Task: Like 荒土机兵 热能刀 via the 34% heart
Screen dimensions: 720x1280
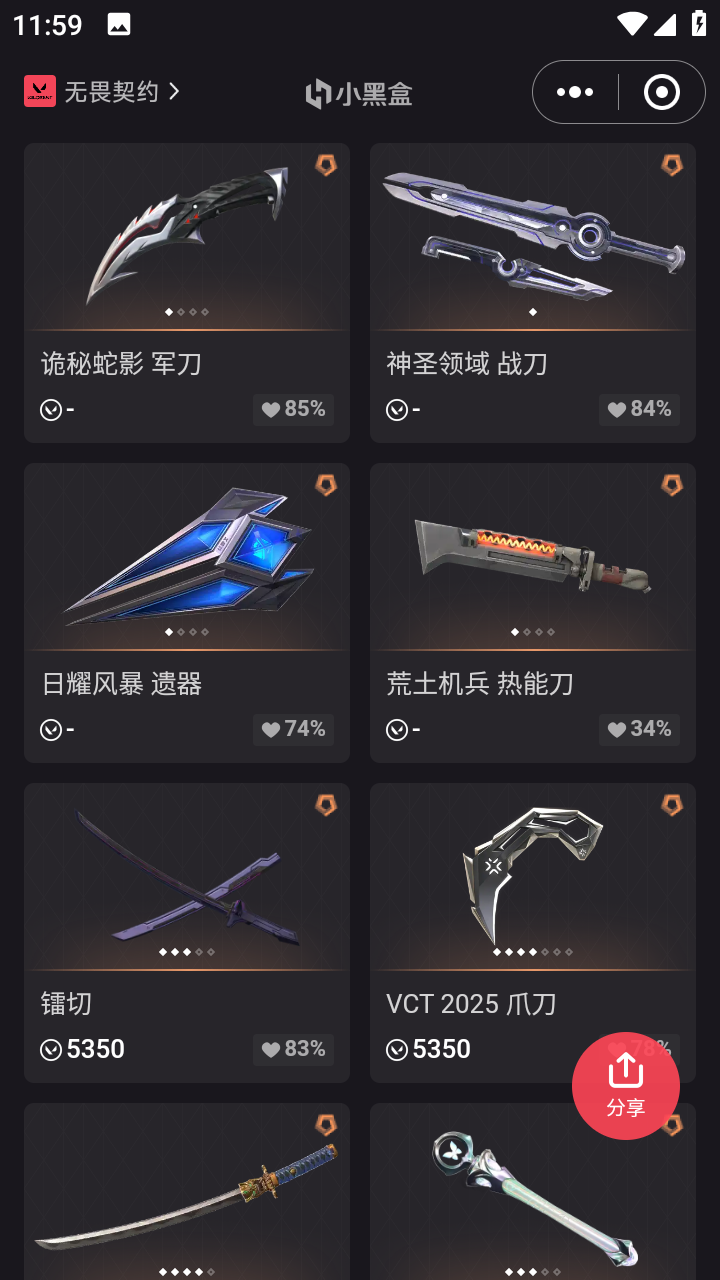Action: coord(639,729)
